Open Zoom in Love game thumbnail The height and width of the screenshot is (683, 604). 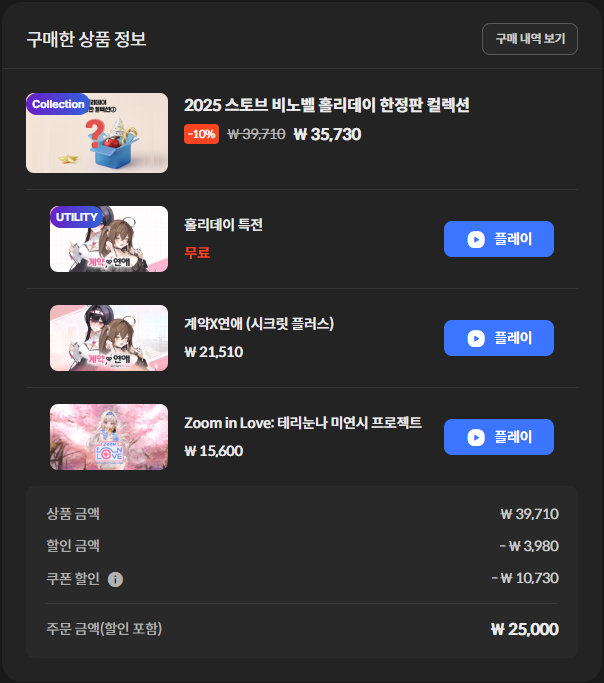coord(109,437)
